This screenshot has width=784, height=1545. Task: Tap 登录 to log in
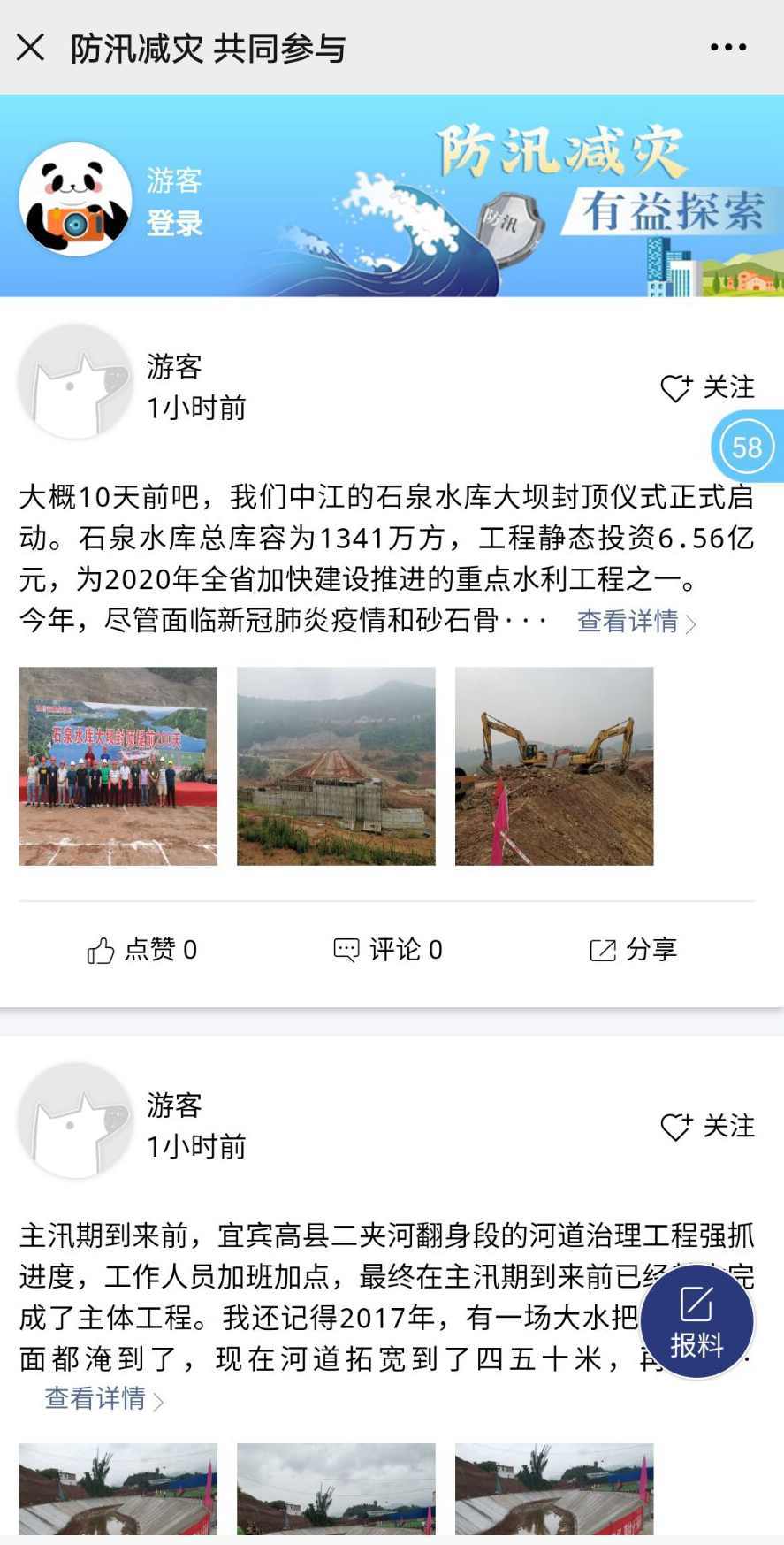pyautogui.click(x=174, y=223)
